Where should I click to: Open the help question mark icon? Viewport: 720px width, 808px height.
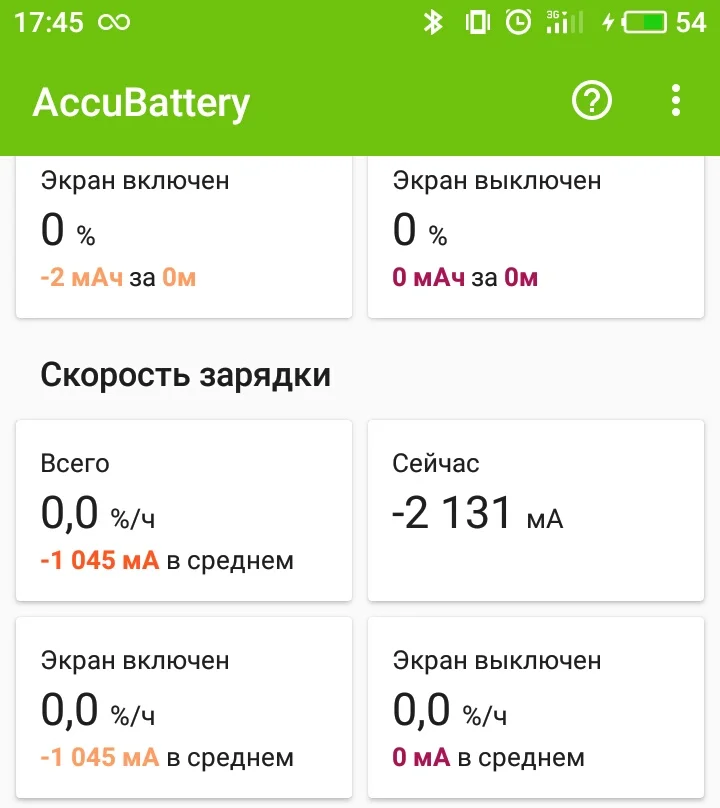[592, 101]
